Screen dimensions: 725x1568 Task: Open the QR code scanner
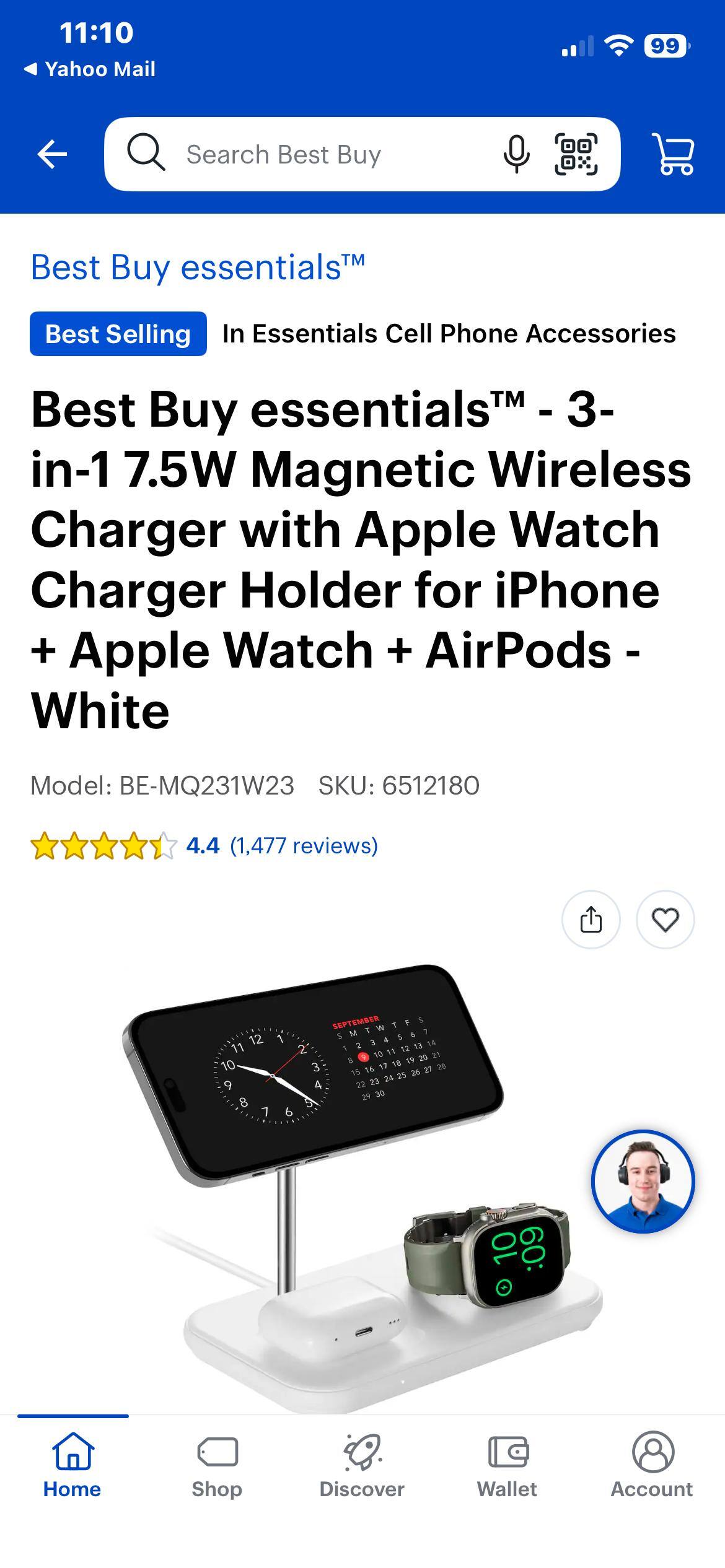578,154
